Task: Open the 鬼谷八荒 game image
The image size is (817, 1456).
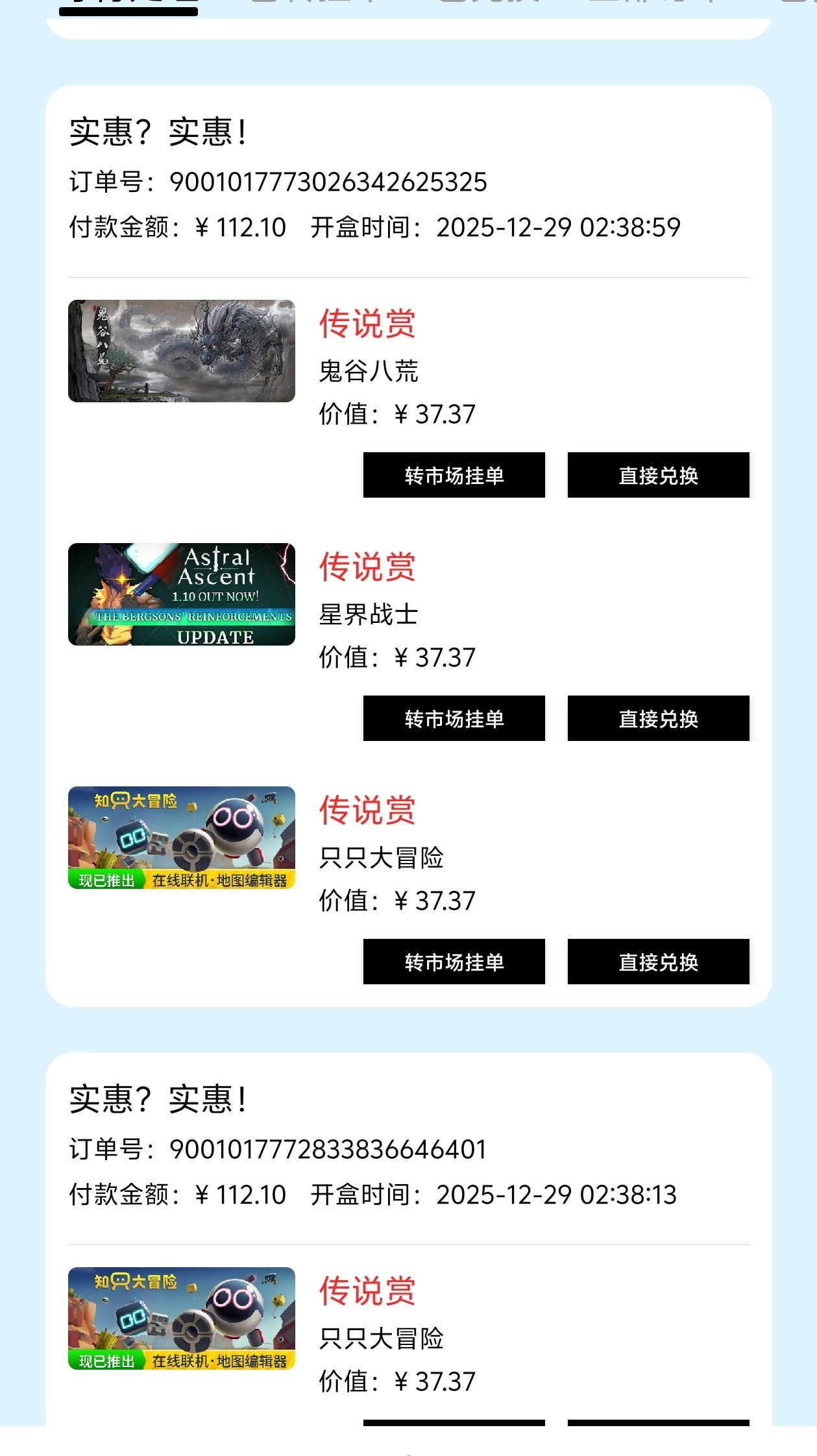Action: pos(182,351)
